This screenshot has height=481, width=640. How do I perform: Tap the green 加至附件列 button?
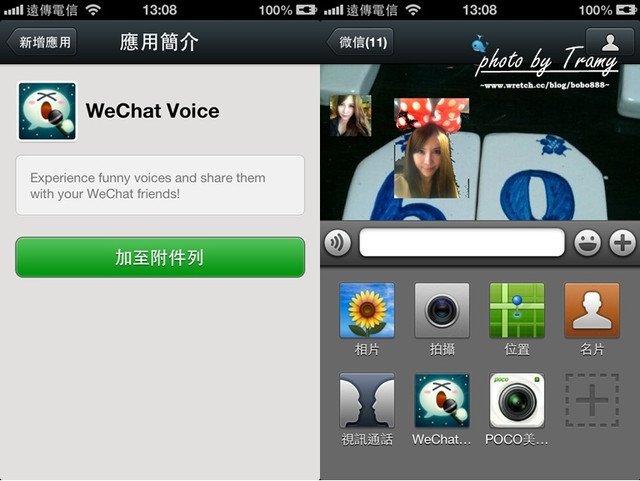(x=160, y=257)
